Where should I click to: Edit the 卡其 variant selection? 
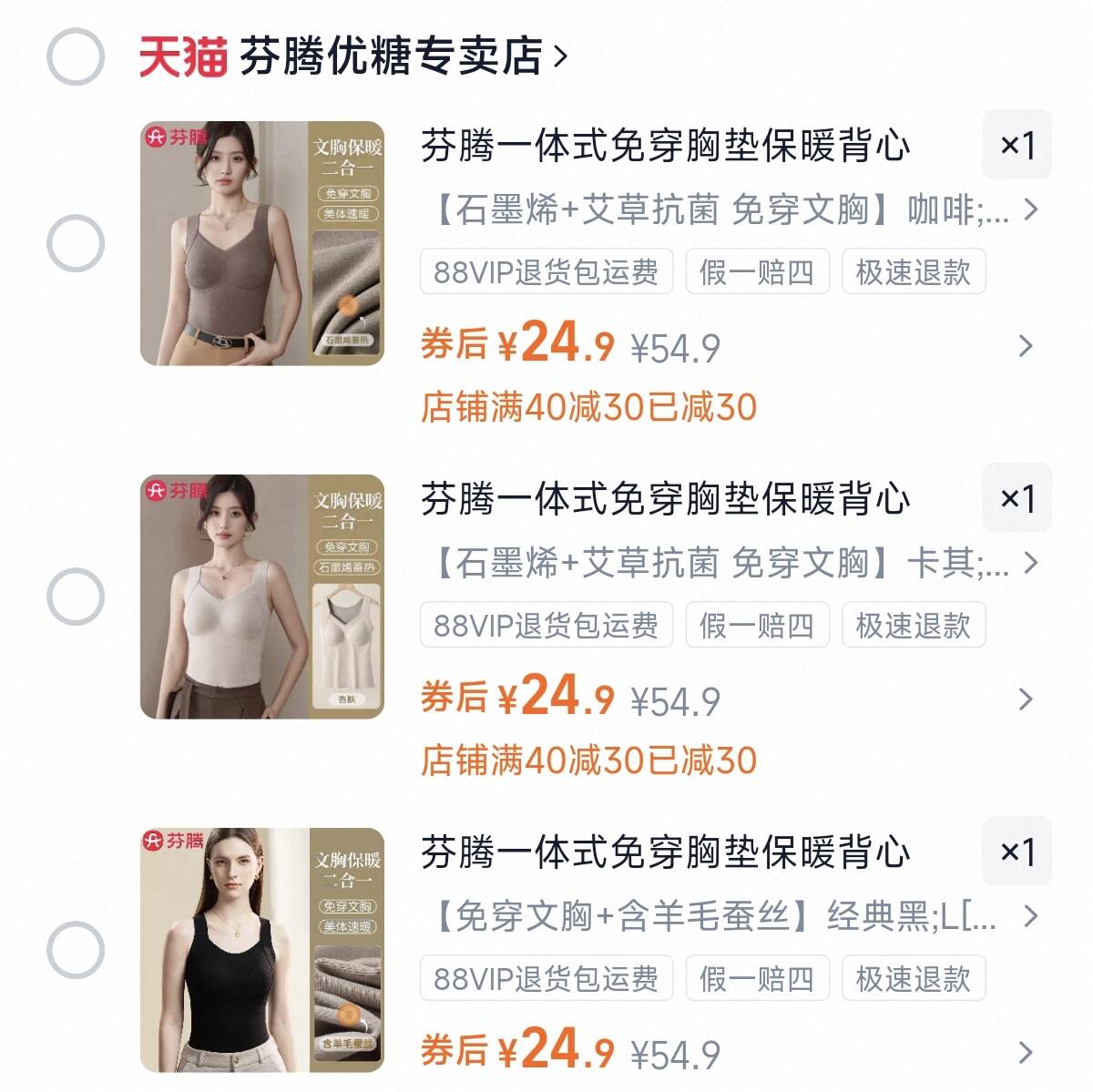pyautogui.click(x=729, y=564)
